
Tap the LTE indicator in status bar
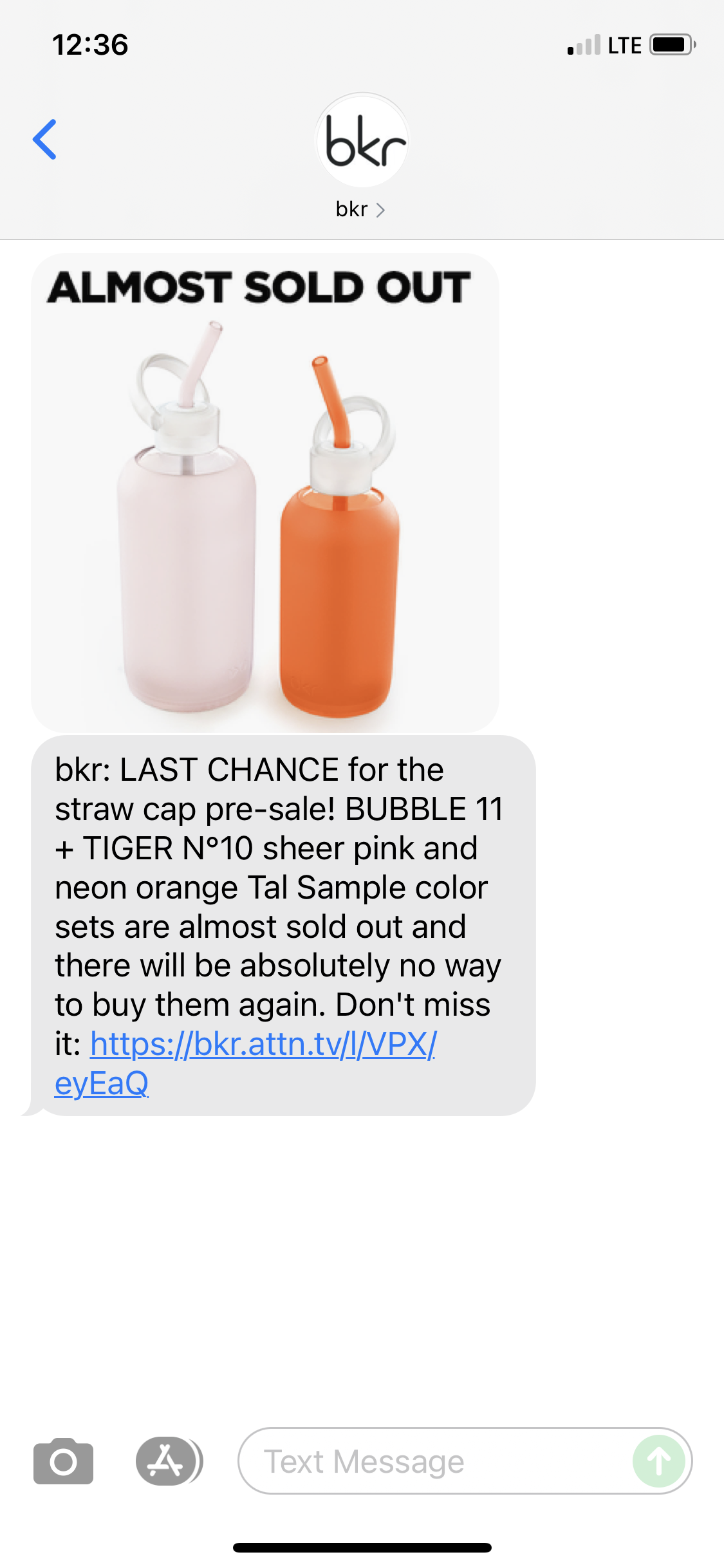623,45
